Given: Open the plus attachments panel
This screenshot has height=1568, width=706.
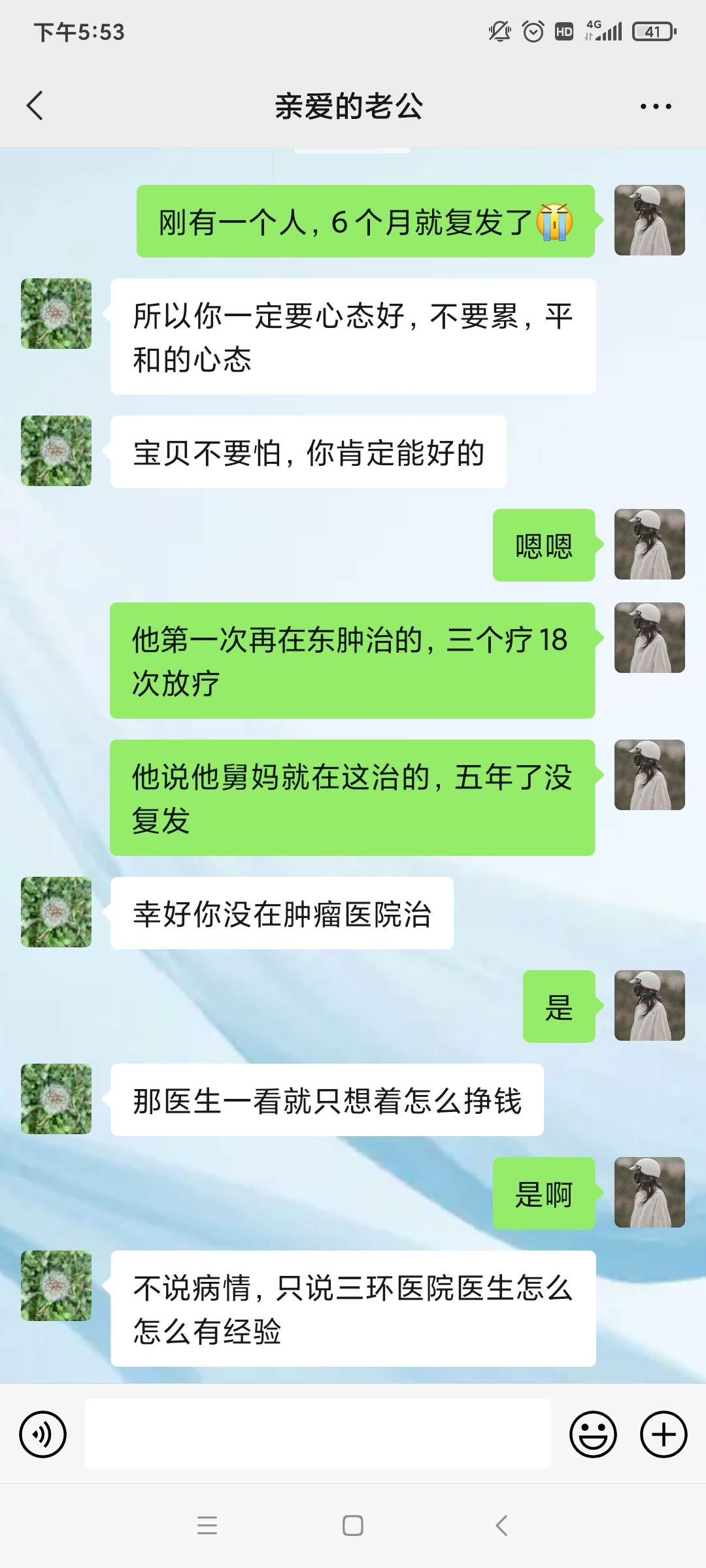Looking at the screenshot, I should pos(664,1435).
